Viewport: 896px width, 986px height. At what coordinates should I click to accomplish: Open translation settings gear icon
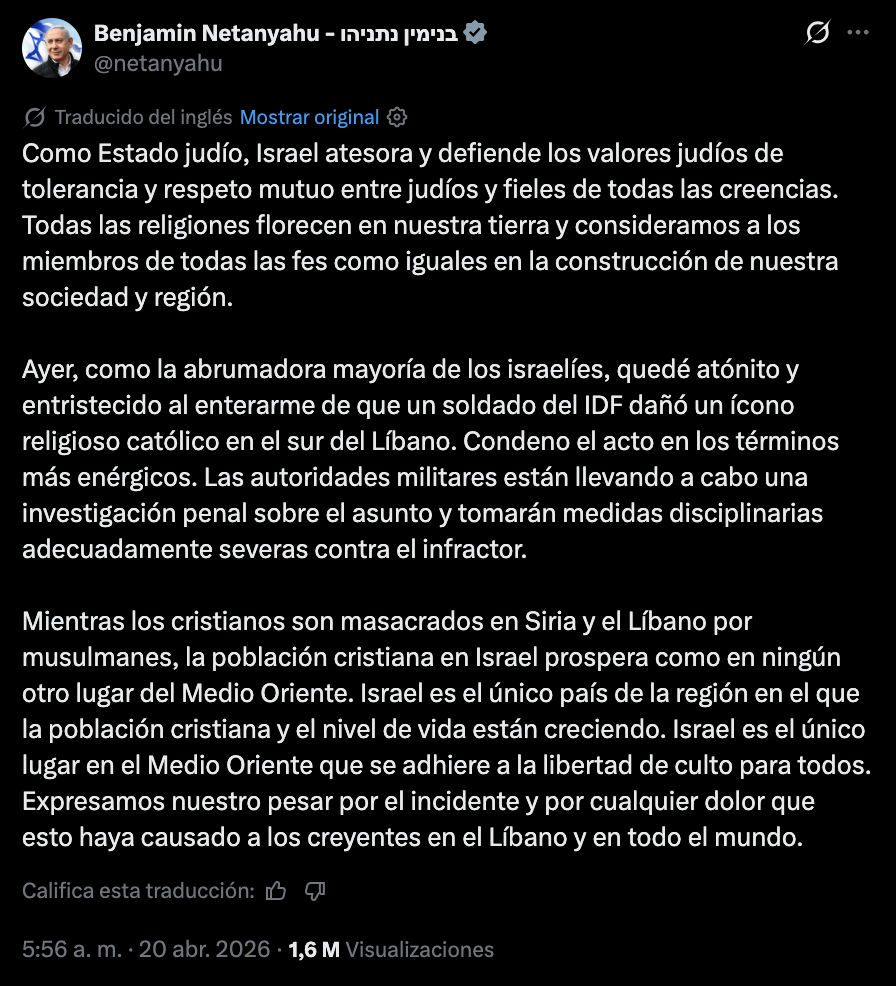point(397,117)
